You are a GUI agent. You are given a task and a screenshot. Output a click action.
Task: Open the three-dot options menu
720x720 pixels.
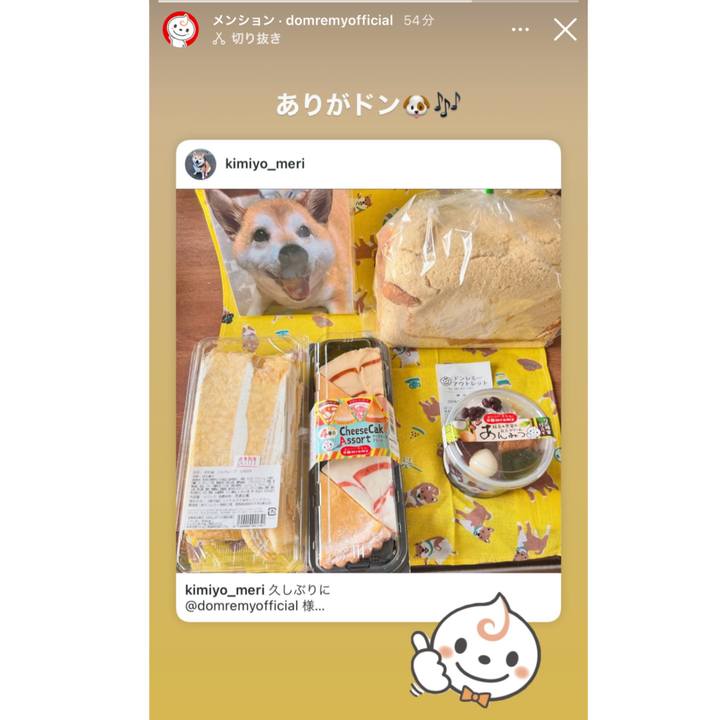520,30
